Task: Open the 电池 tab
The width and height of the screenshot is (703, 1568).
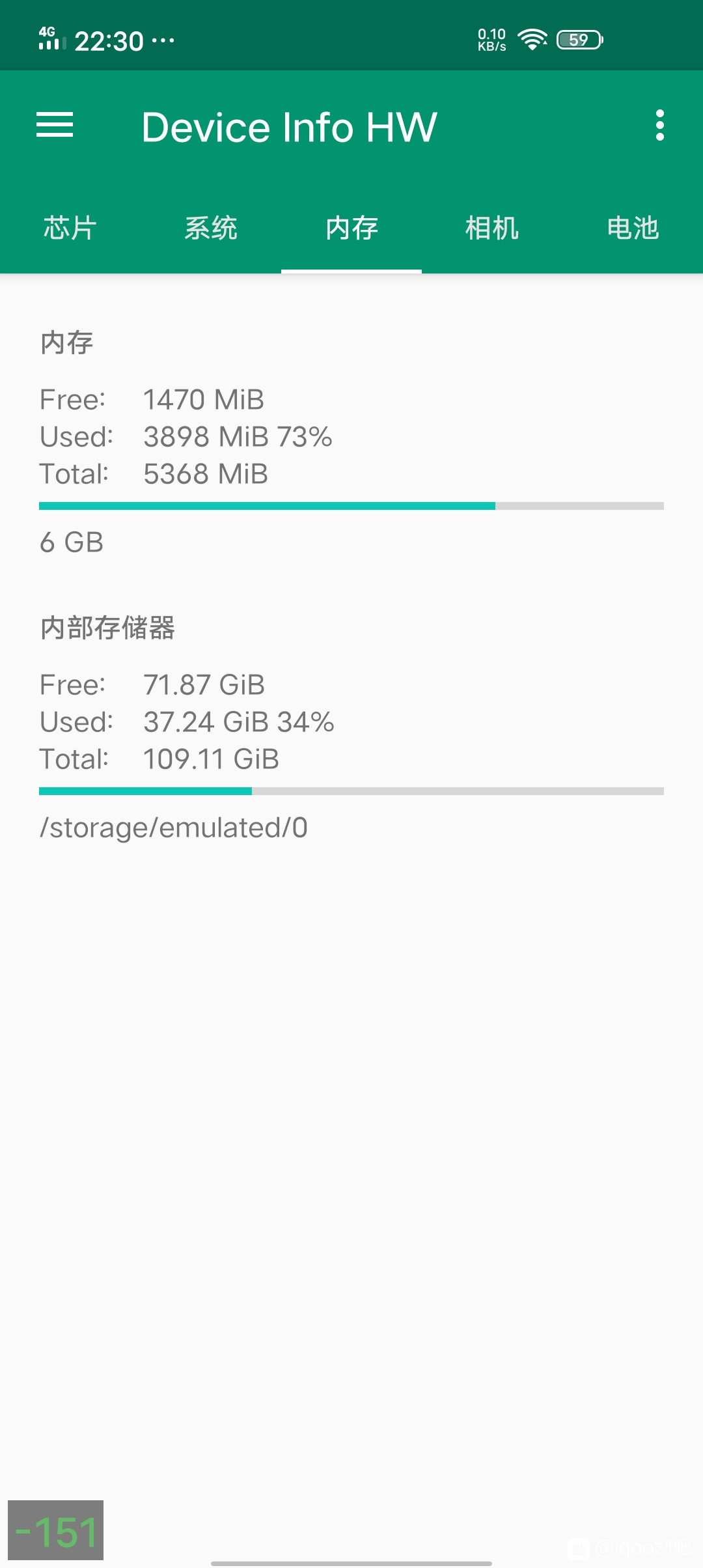Action: [633, 228]
